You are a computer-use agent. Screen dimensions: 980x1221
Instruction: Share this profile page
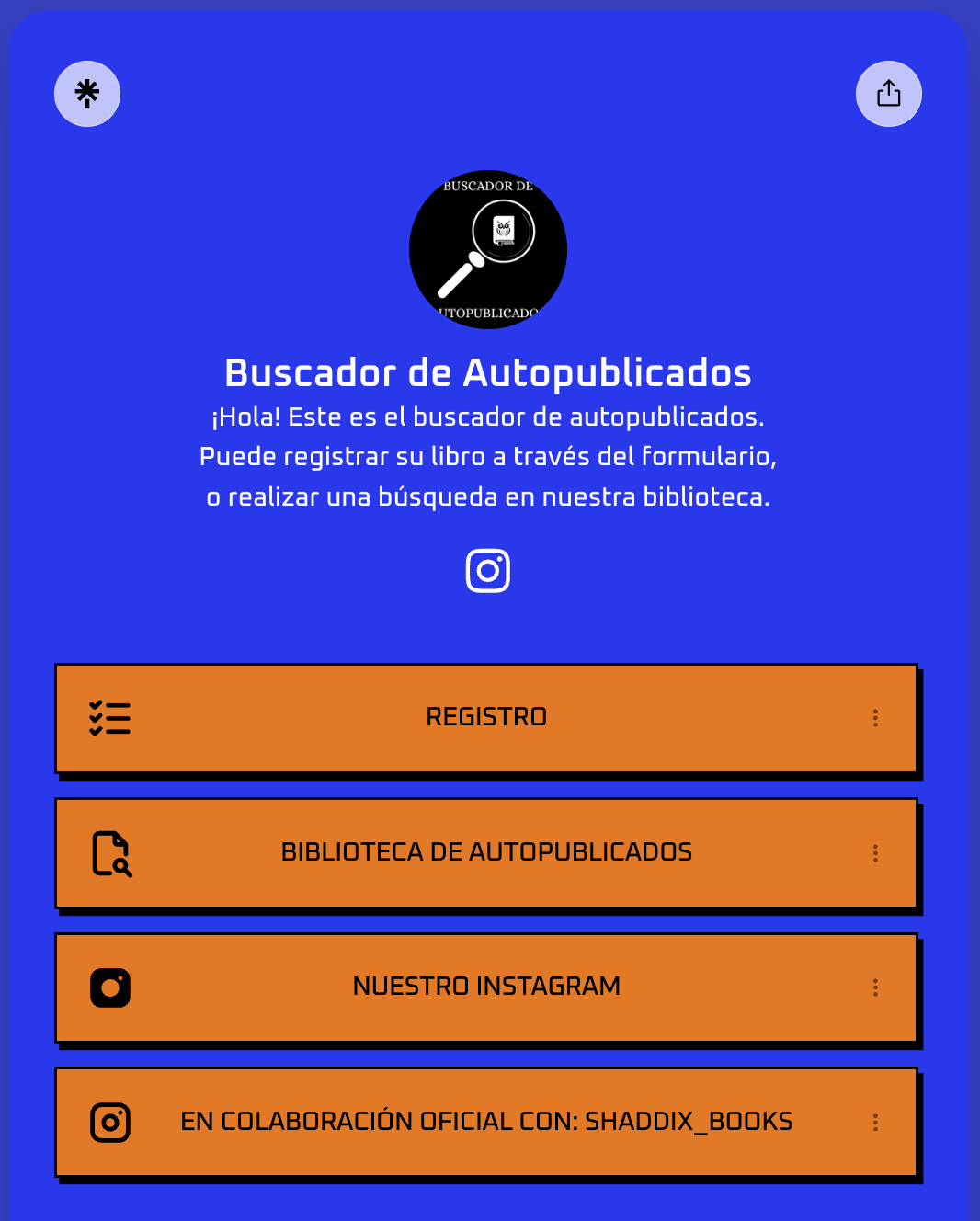[x=889, y=94]
